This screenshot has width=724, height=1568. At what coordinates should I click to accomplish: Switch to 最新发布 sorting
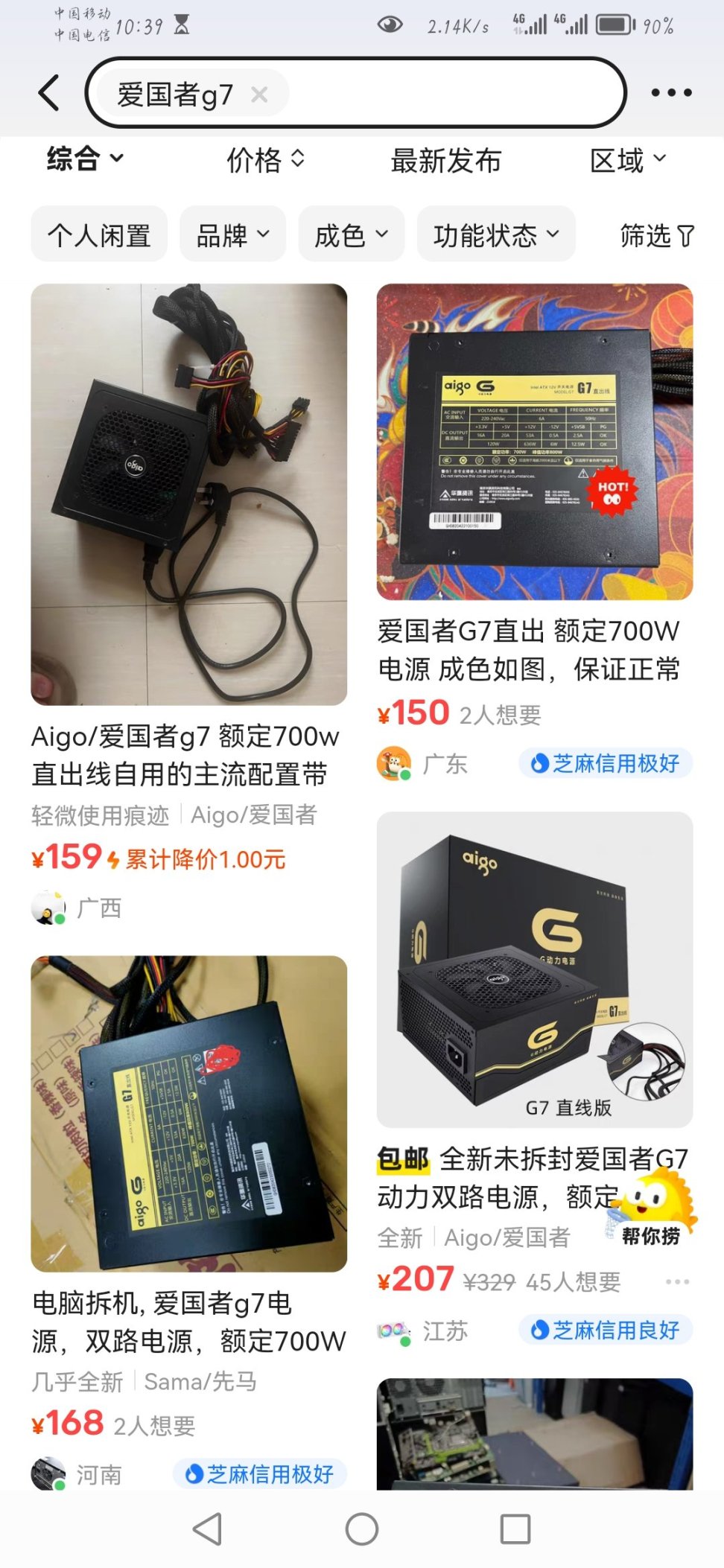[446, 161]
